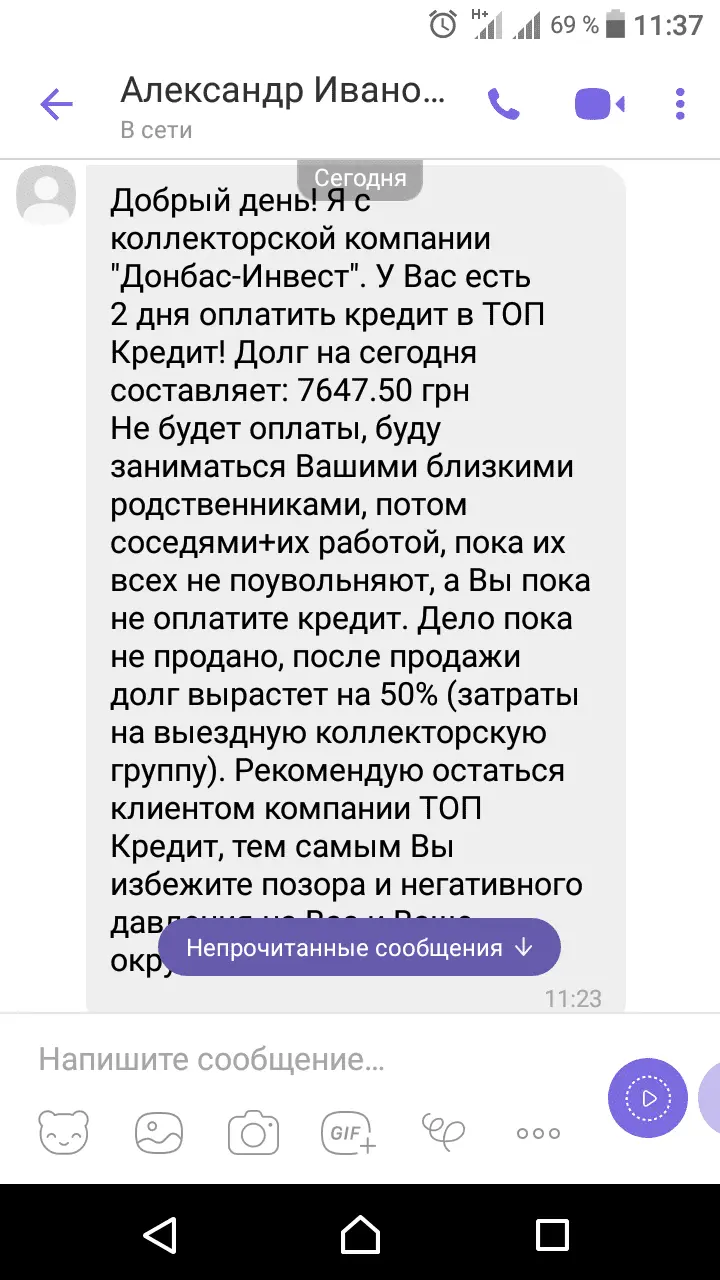Image resolution: width=720 pixels, height=1280 pixels.
Task: Start a video call
Action: click(599, 104)
